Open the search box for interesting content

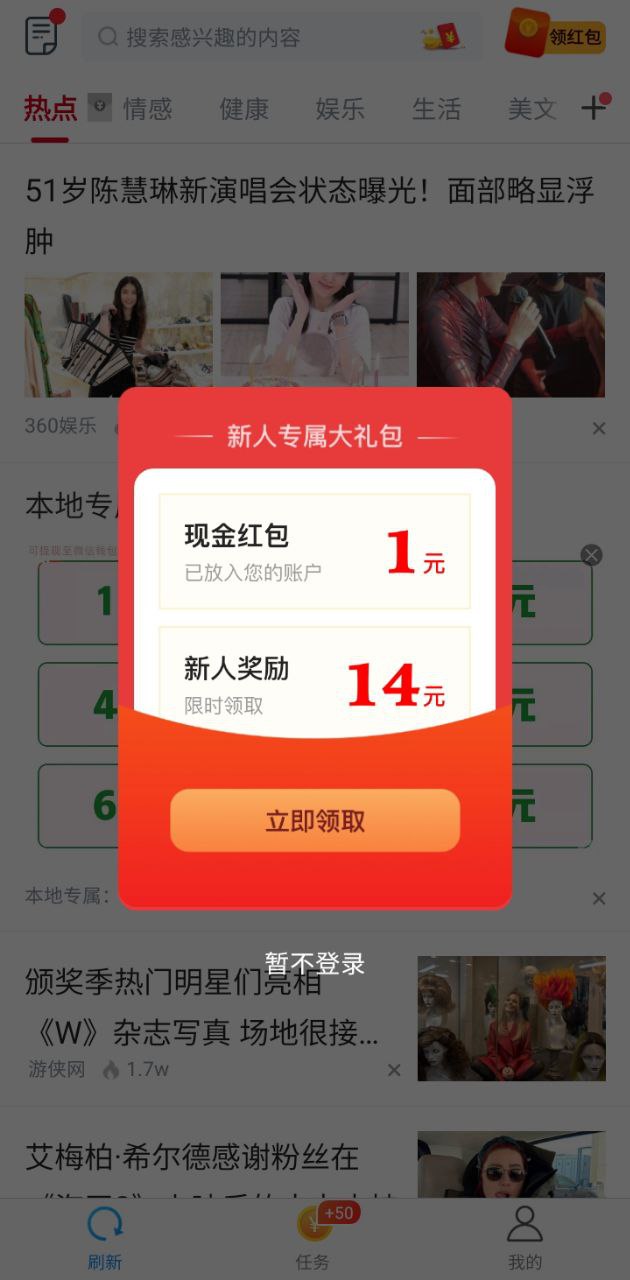pyautogui.click(x=281, y=38)
